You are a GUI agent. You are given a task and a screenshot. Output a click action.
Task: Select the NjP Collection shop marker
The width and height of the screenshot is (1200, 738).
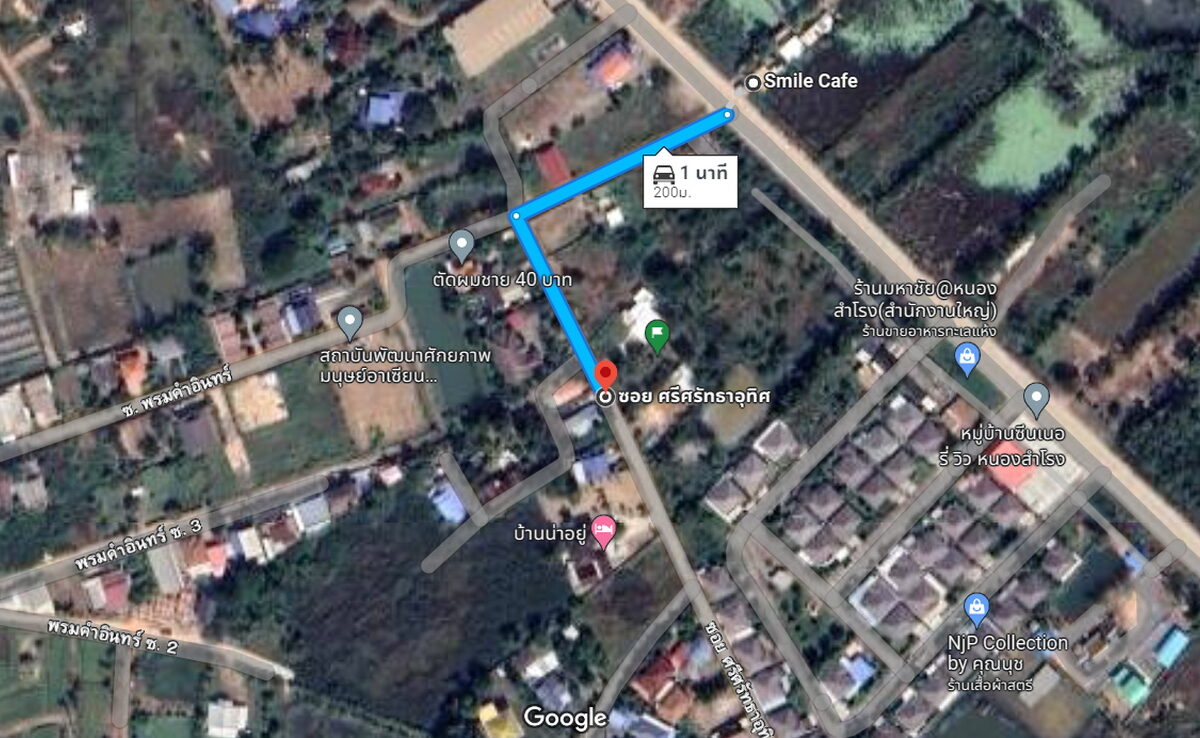tap(976, 607)
